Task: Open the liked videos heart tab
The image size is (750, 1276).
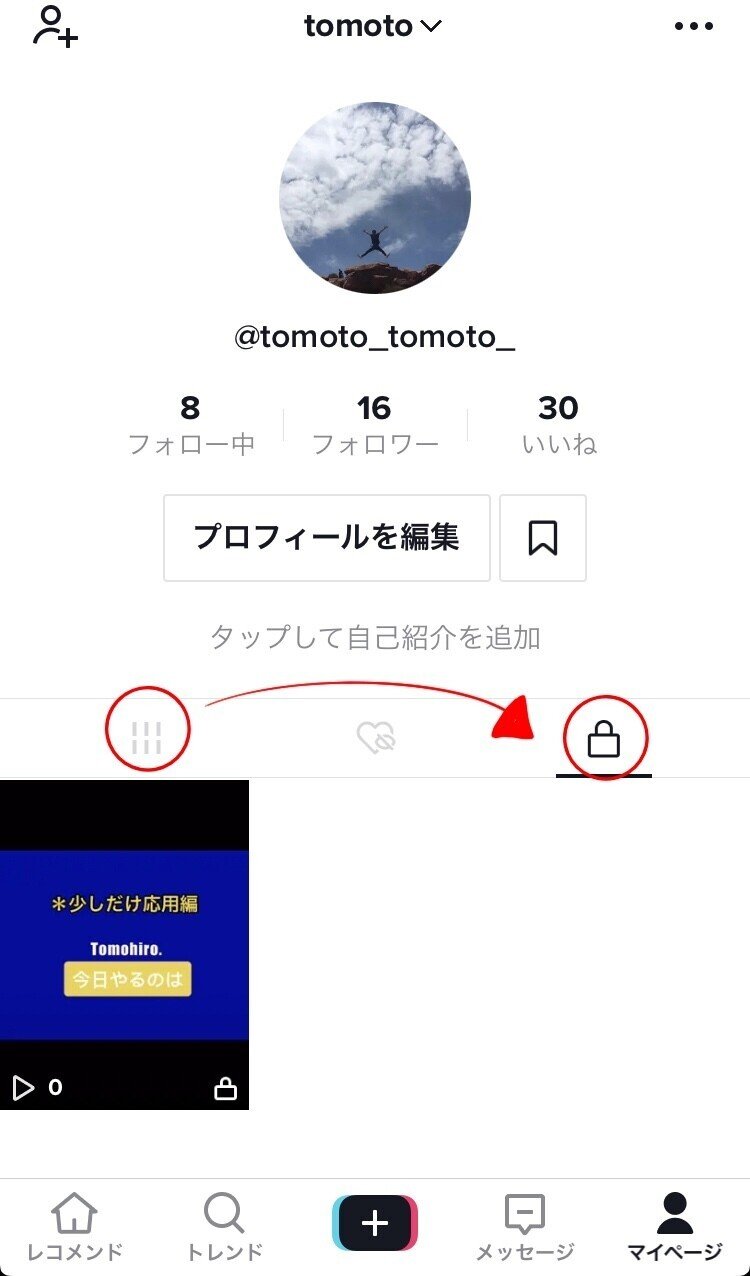Action: (375, 736)
